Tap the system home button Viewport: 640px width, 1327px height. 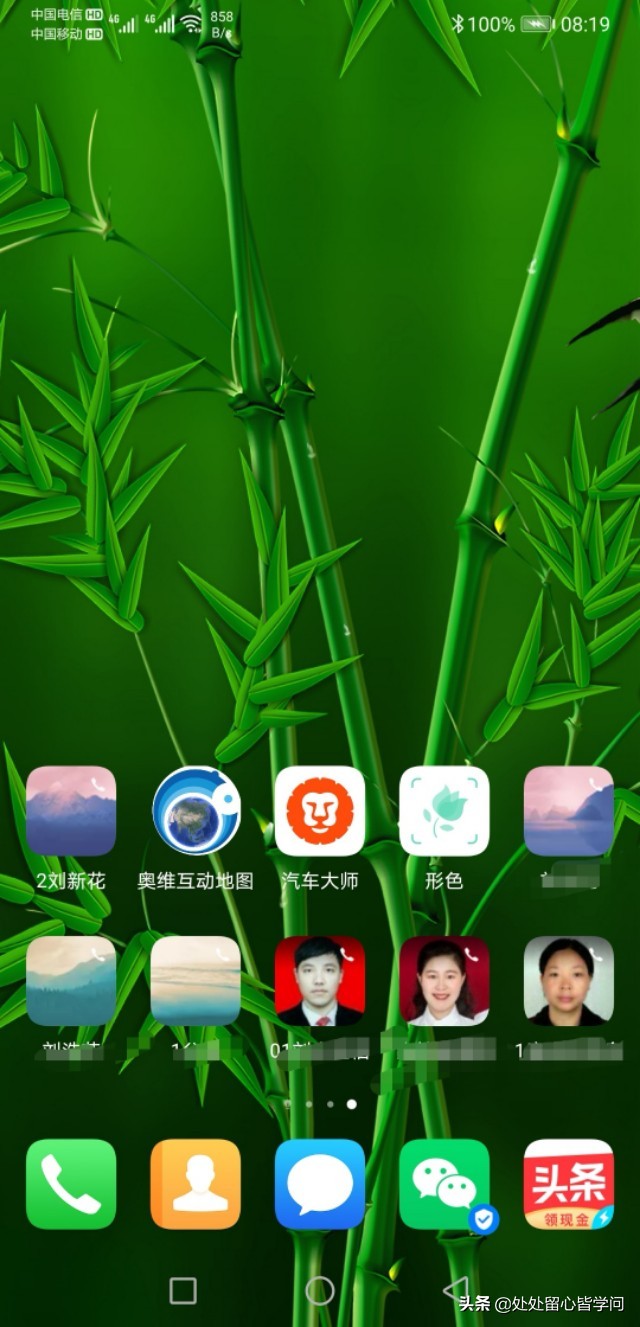tap(319, 1290)
